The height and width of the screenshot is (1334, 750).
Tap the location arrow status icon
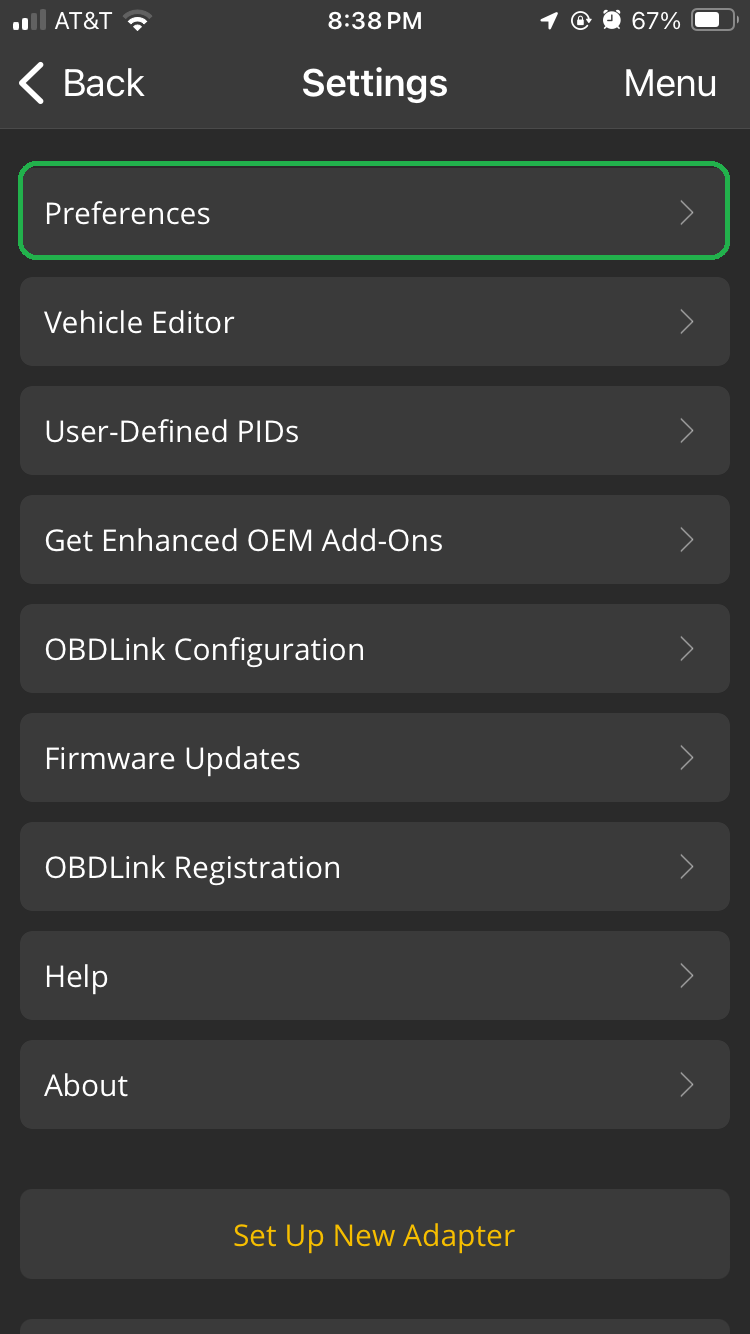point(547,19)
